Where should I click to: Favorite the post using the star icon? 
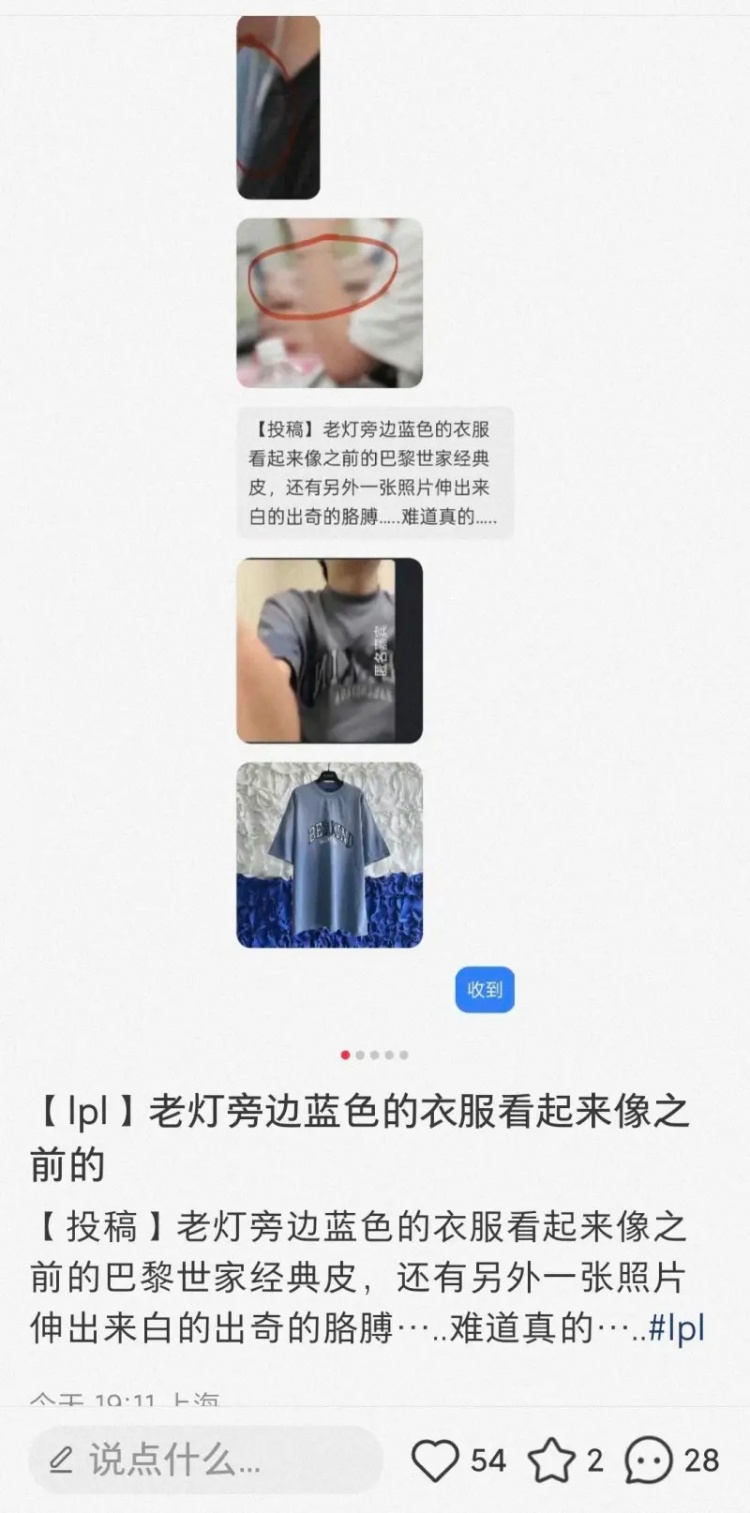[x=551, y=1461]
